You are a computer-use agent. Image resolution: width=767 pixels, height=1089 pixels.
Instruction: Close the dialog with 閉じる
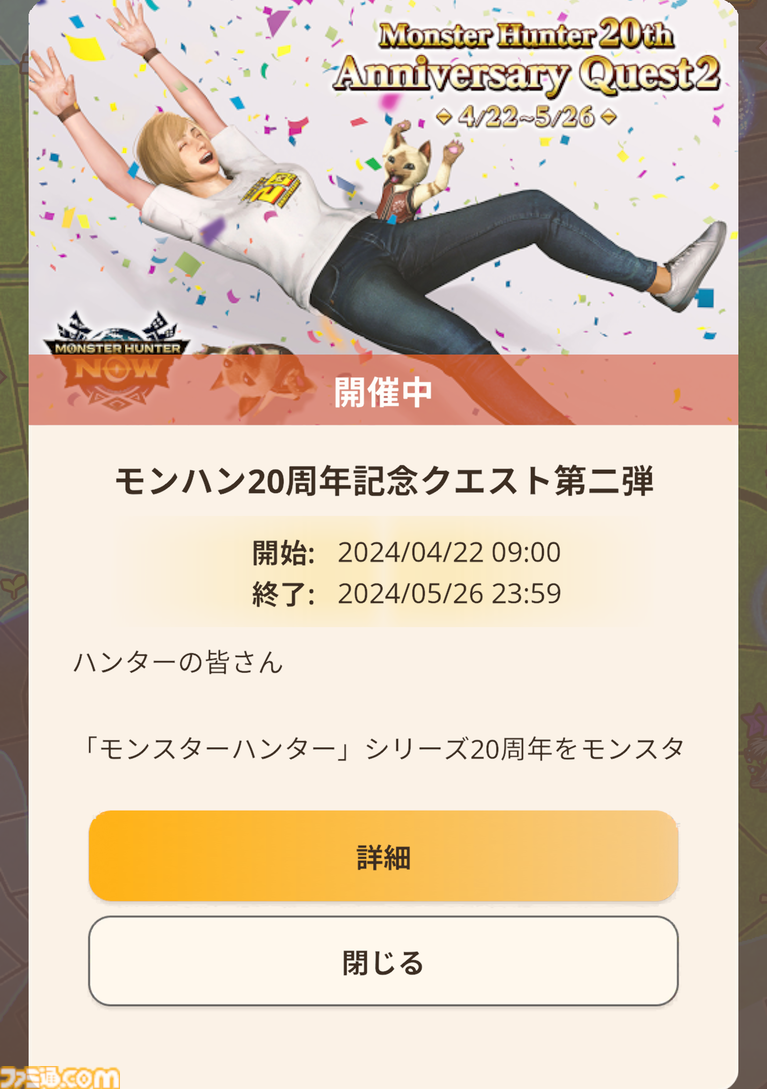point(383,962)
